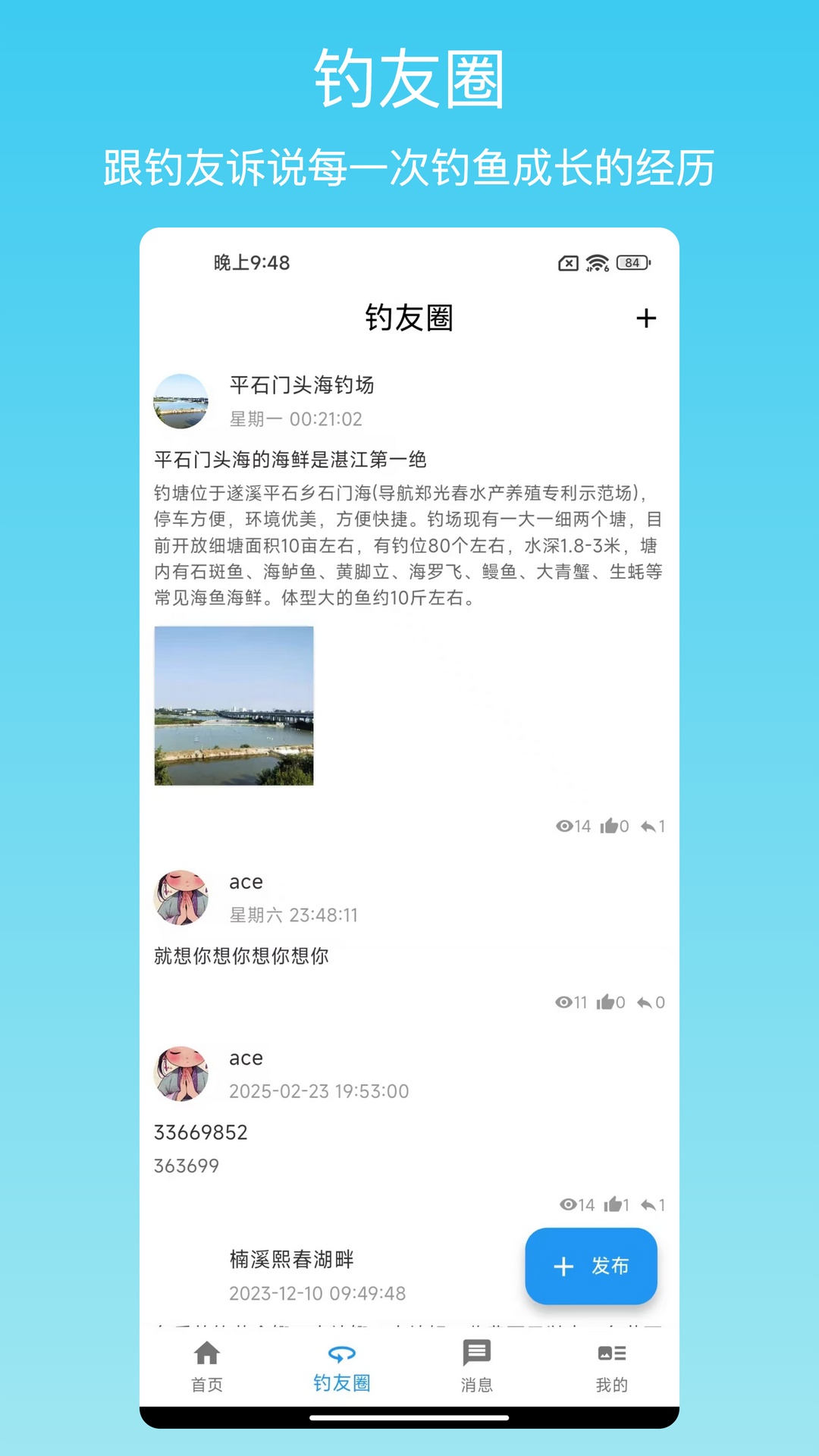Screen dimensions: 819x1456
Task: Tap the + icon to create a new post
Action: pos(647,318)
